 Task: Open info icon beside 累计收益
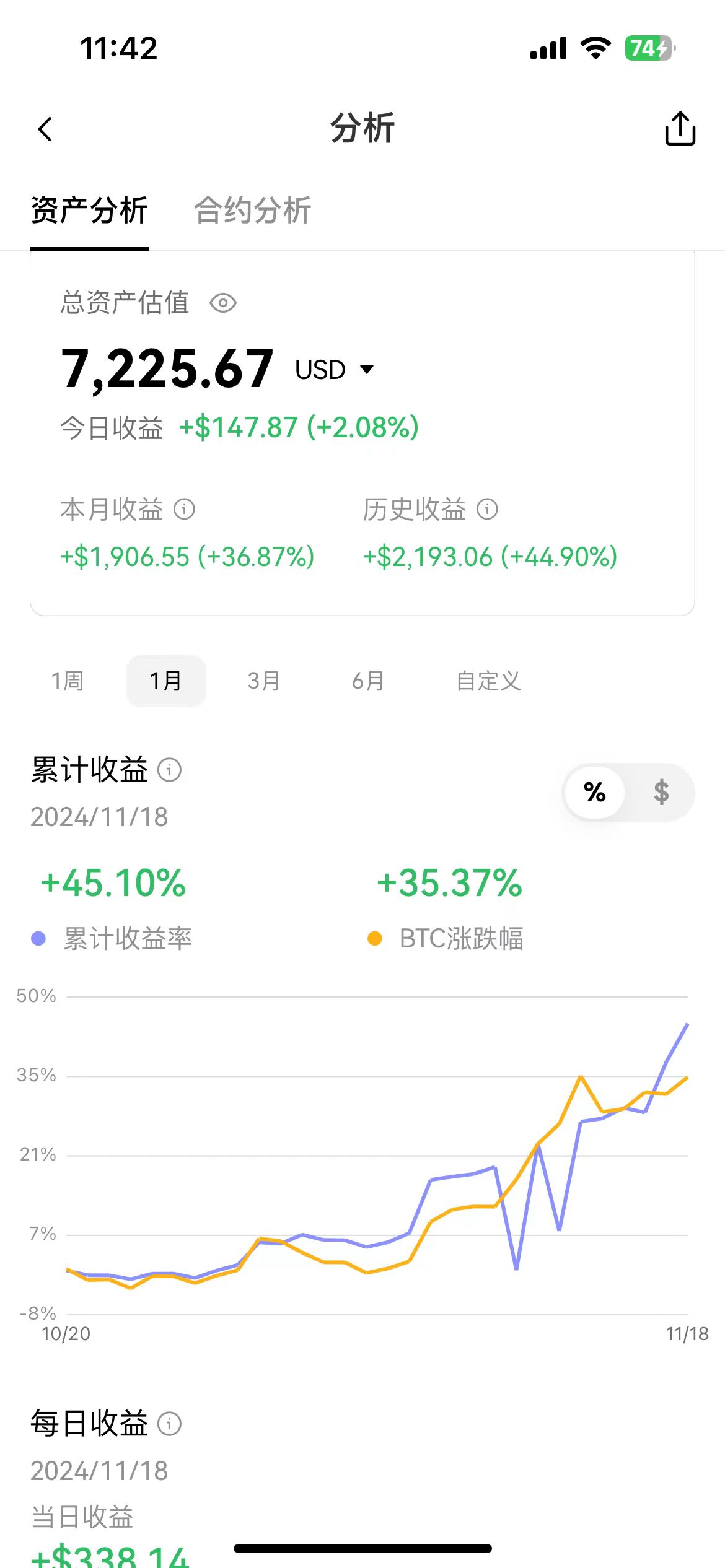point(169,770)
